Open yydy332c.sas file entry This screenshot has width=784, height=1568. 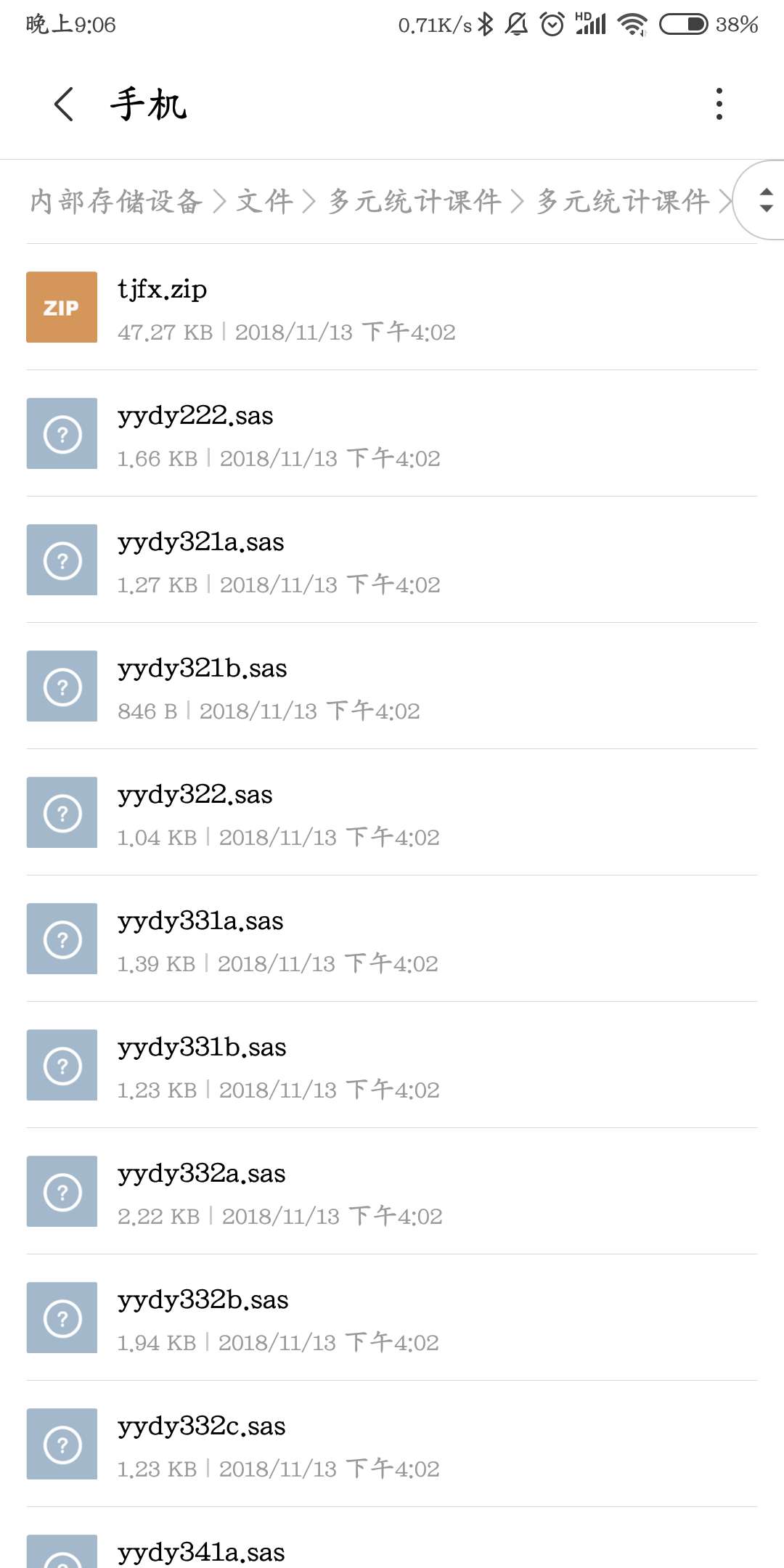(x=392, y=1445)
